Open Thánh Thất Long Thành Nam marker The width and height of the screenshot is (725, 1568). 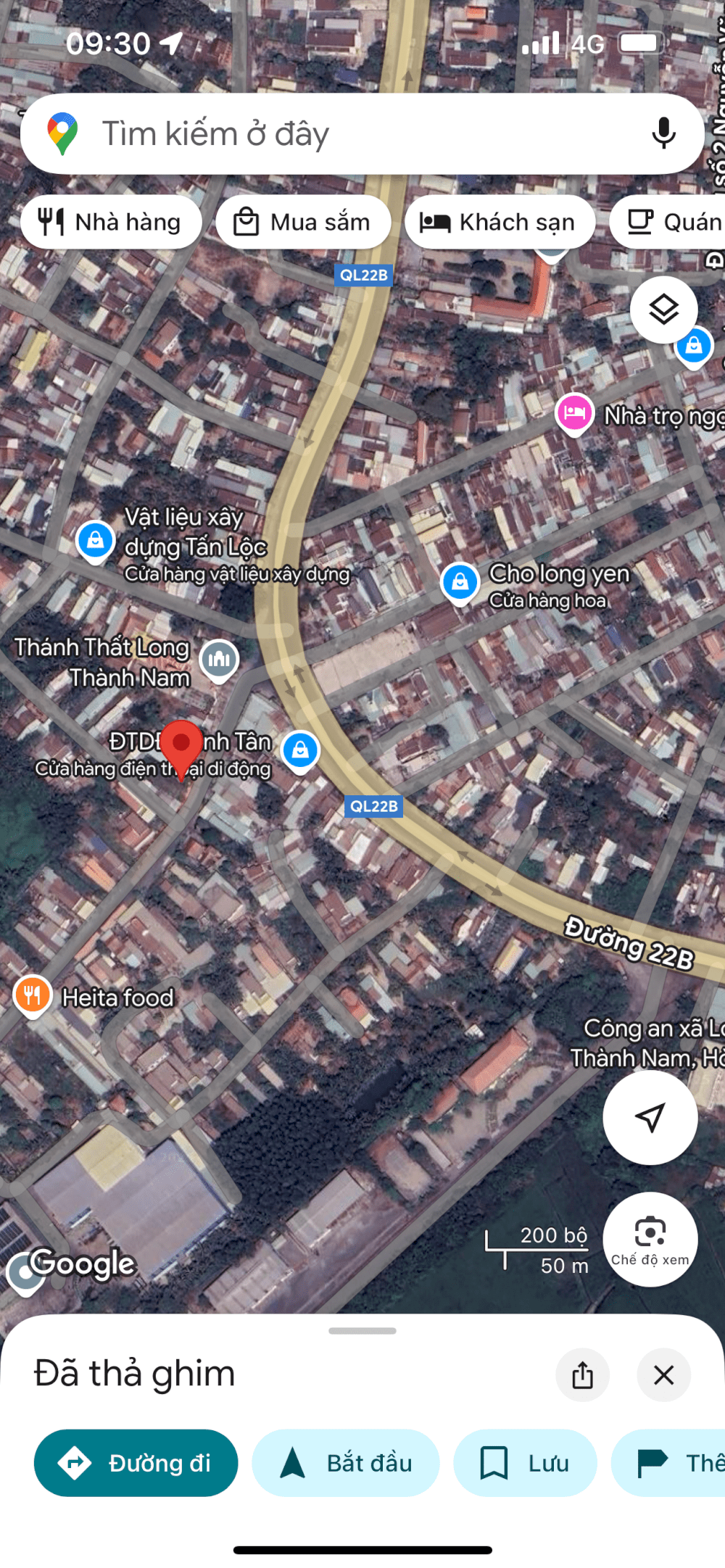(x=219, y=660)
